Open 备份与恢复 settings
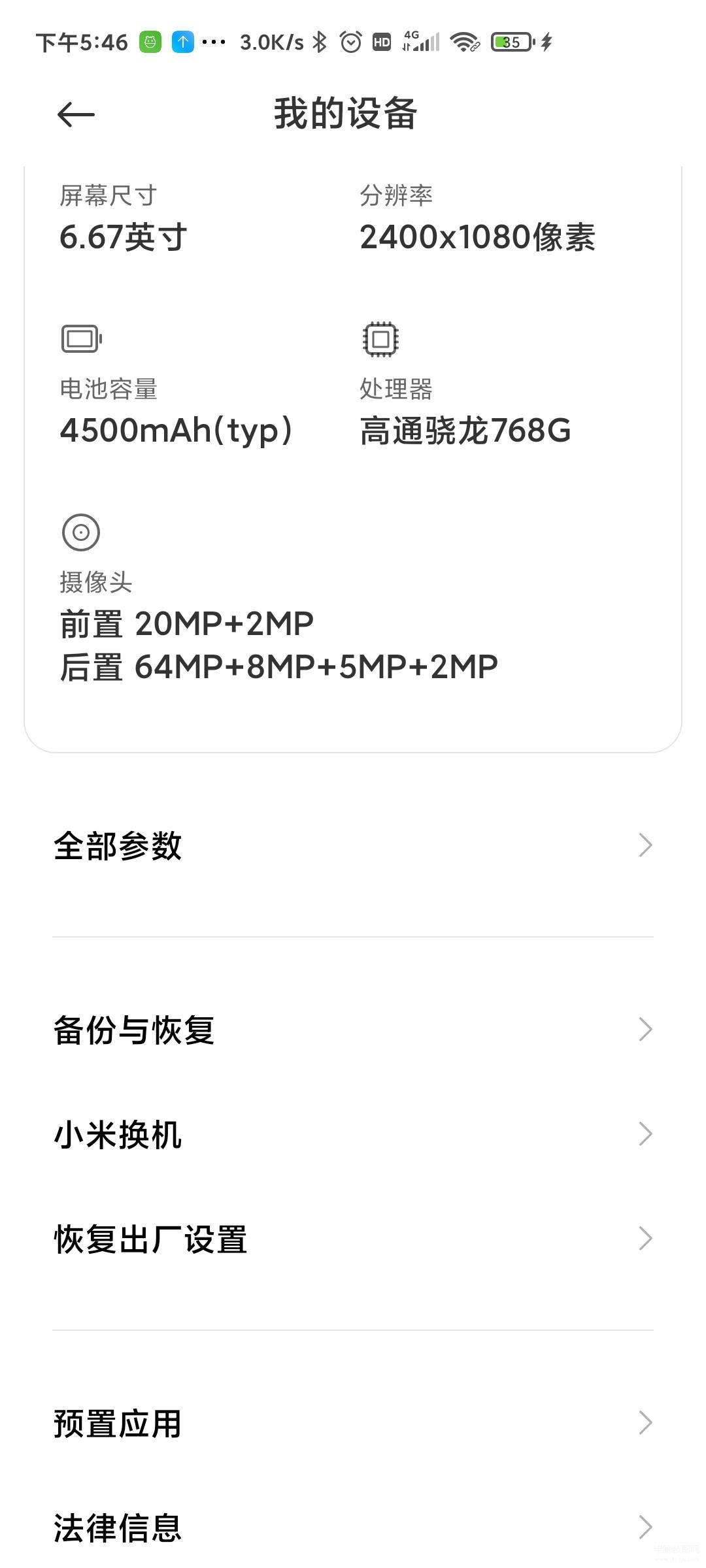This screenshot has width=706, height=1568. [x=353, y=1030]
